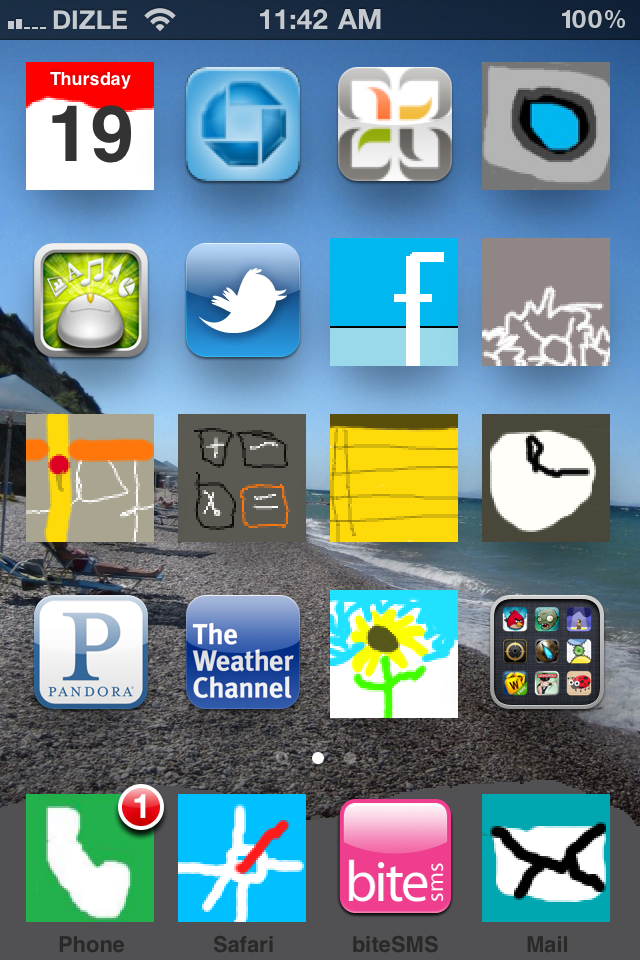Open the Twitter app

pos(243,301)
